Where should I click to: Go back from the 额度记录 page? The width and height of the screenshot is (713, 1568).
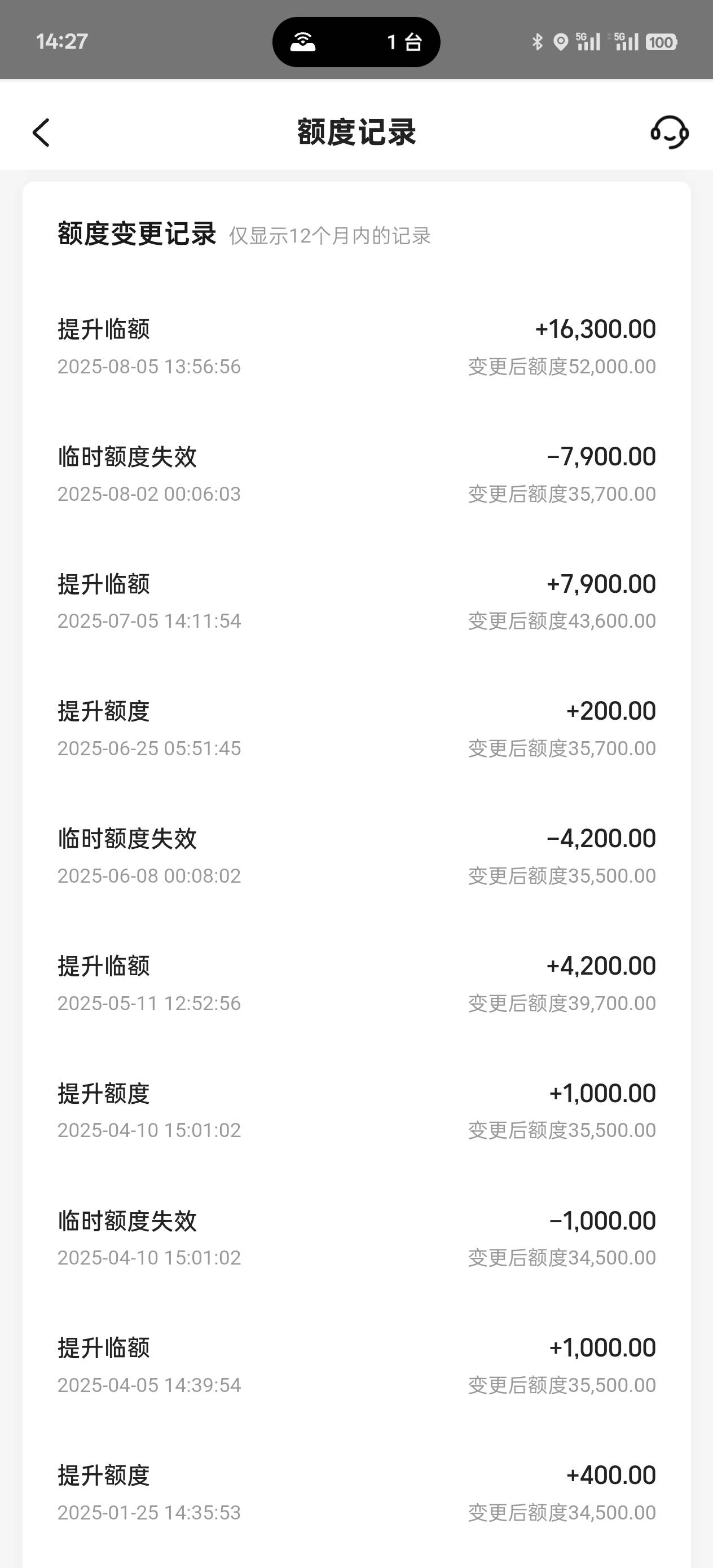click(x=41, y=132)
